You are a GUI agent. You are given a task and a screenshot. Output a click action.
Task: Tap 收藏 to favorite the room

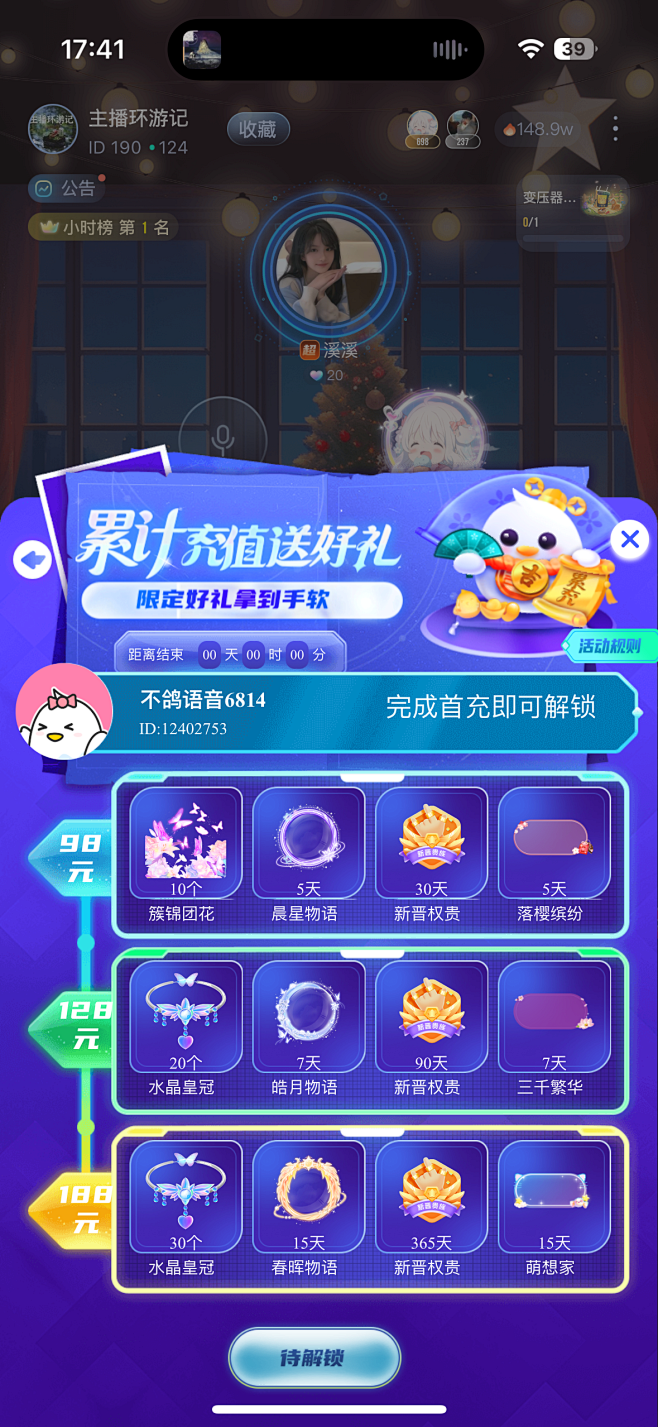click(x=258, y=130)
